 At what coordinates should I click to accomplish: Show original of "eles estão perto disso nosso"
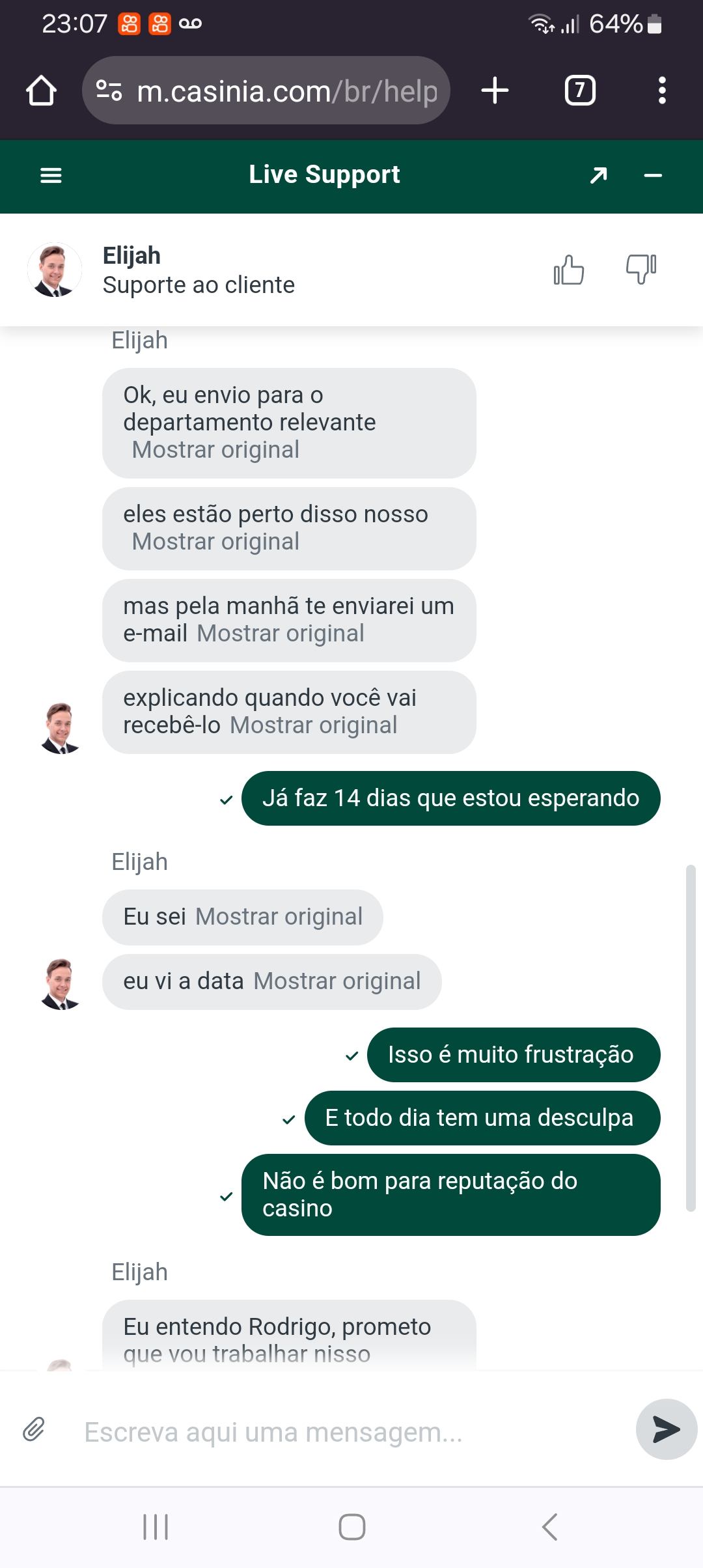(215, 542)
